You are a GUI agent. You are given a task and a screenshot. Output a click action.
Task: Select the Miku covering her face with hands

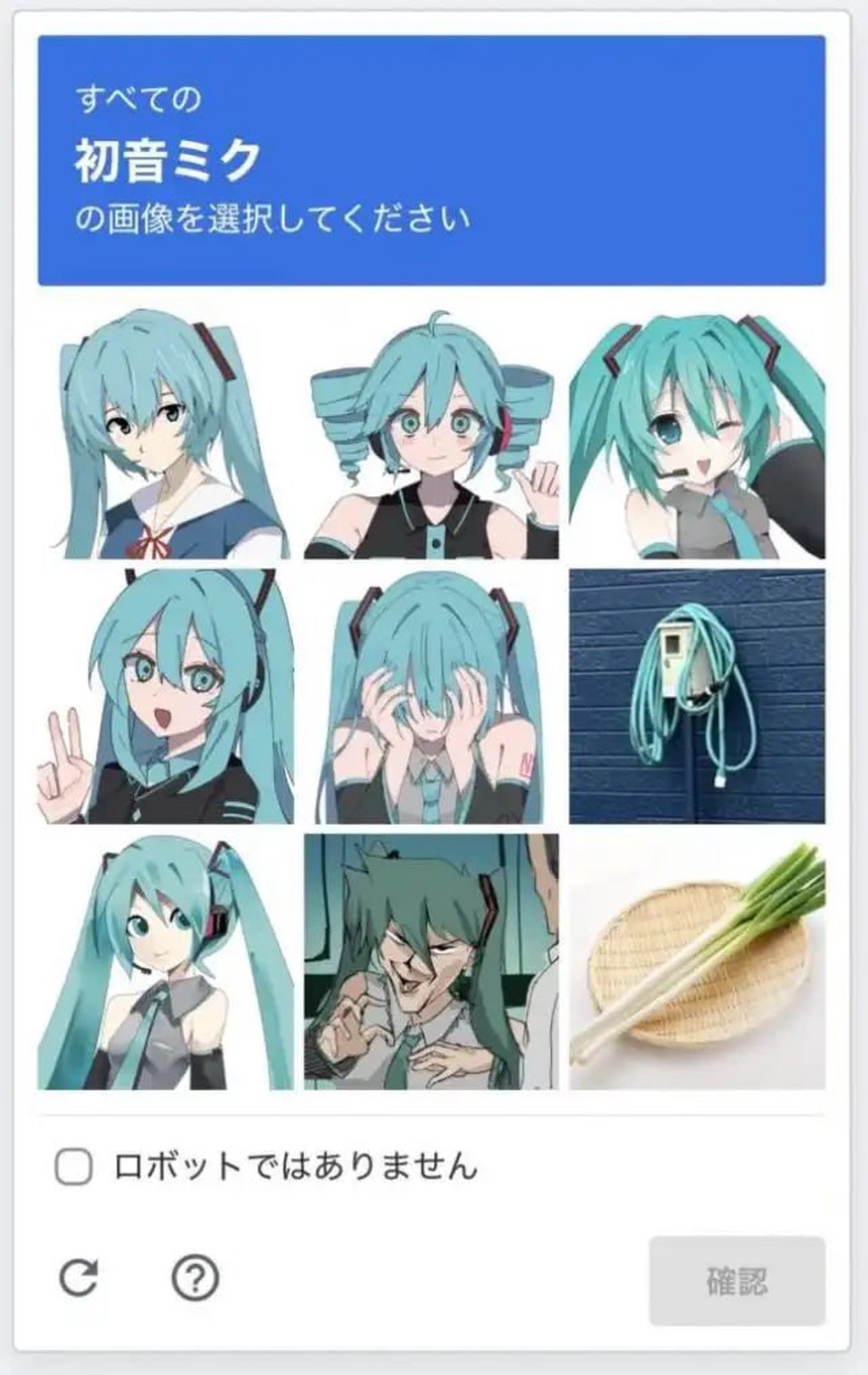(x=431, y=697)
